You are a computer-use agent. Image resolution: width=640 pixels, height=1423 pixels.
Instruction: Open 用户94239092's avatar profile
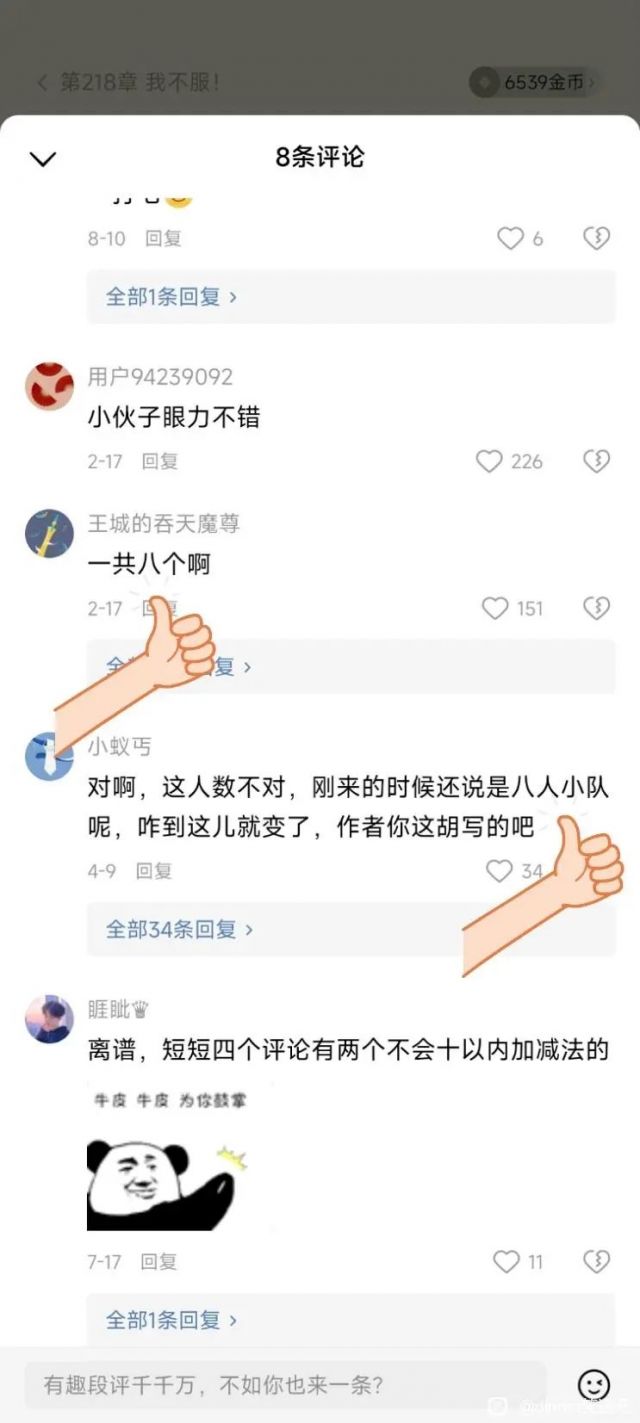49,386
